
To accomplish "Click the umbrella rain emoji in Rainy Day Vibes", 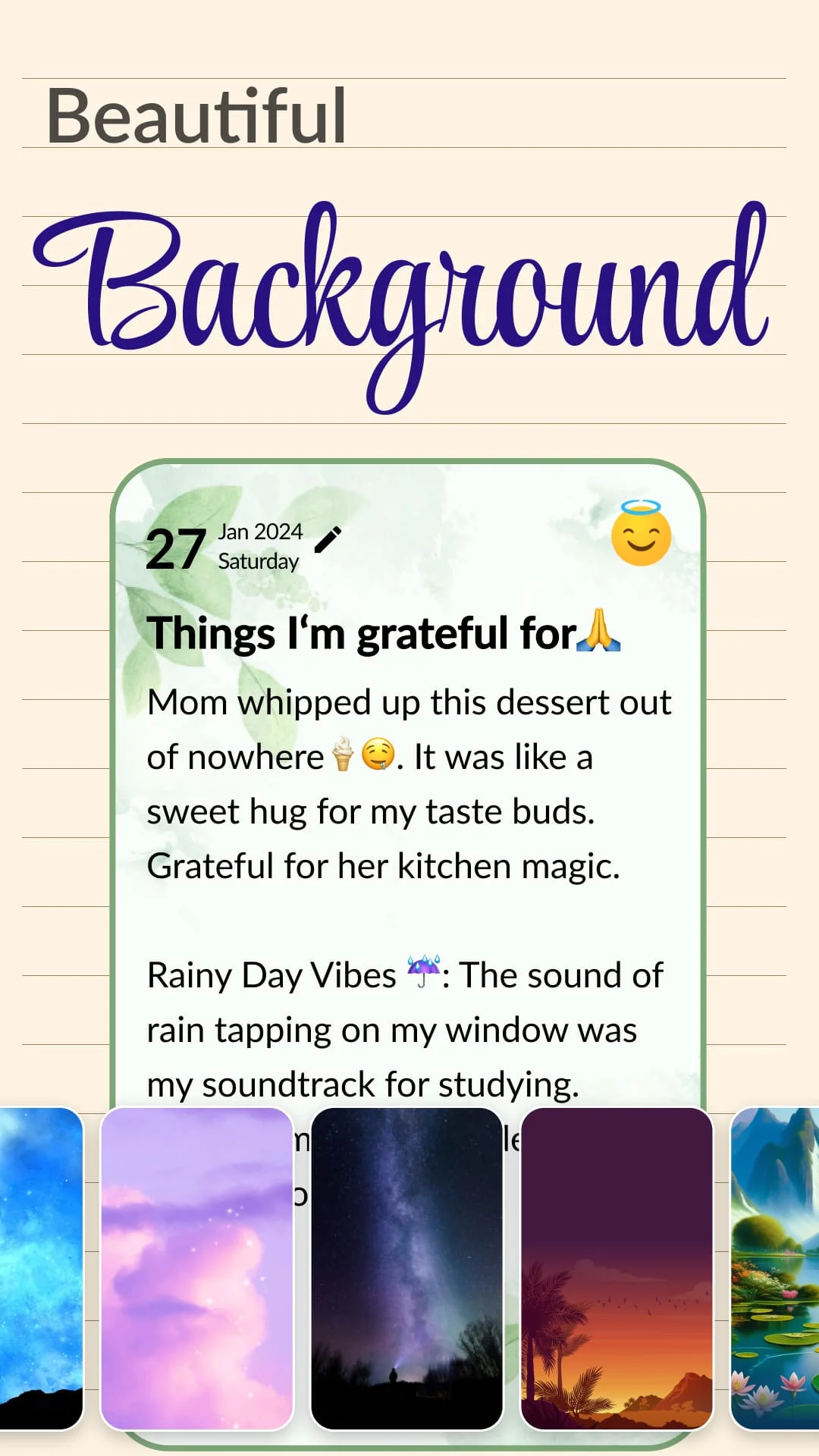I will [x=422, y=974].
